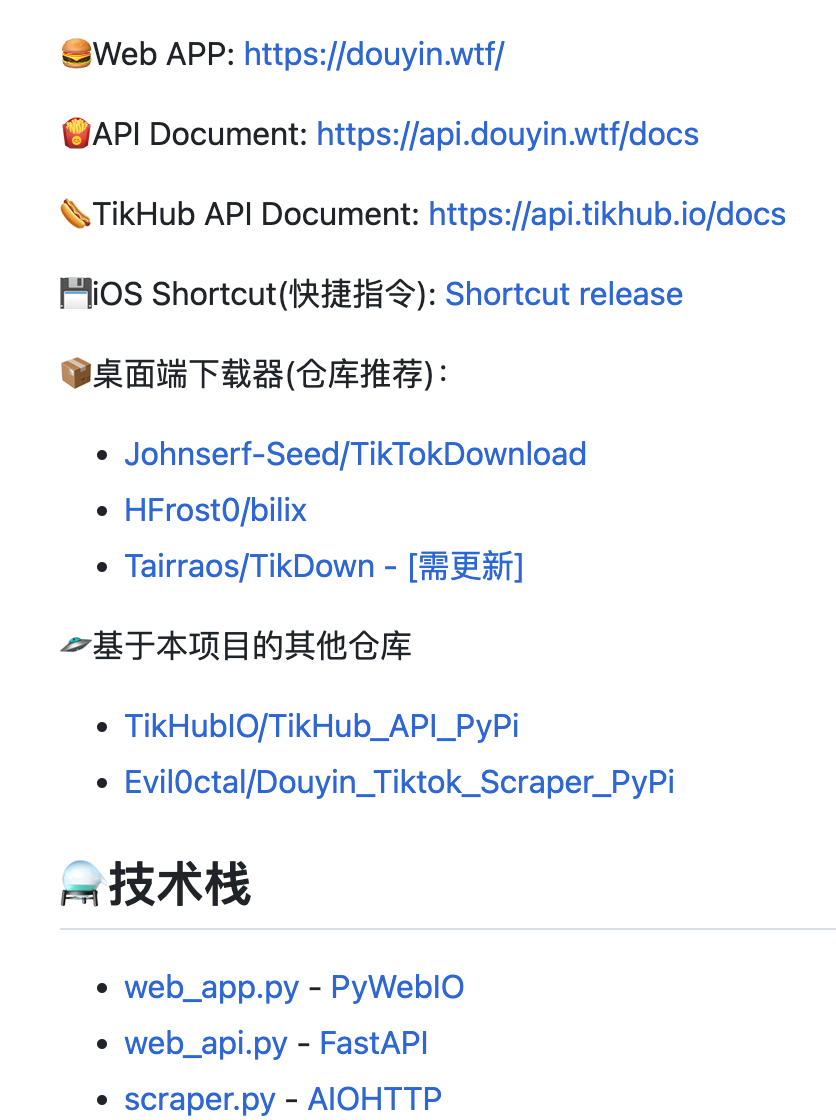Open Tairraos/TikDown repository link
Viewport: 836px width, 1120px height.
click(323, 566)
